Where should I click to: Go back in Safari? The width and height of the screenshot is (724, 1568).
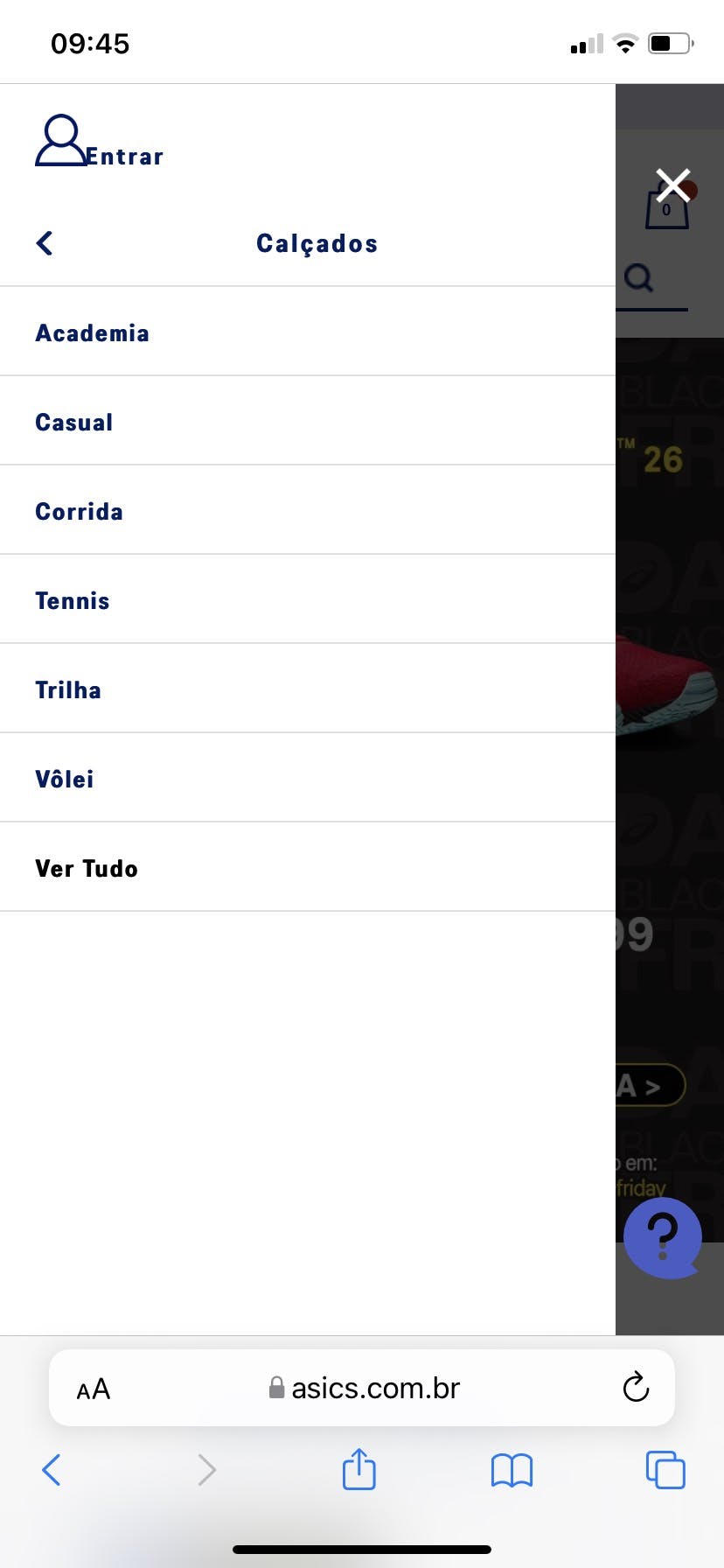click(x=52, y=1470)
